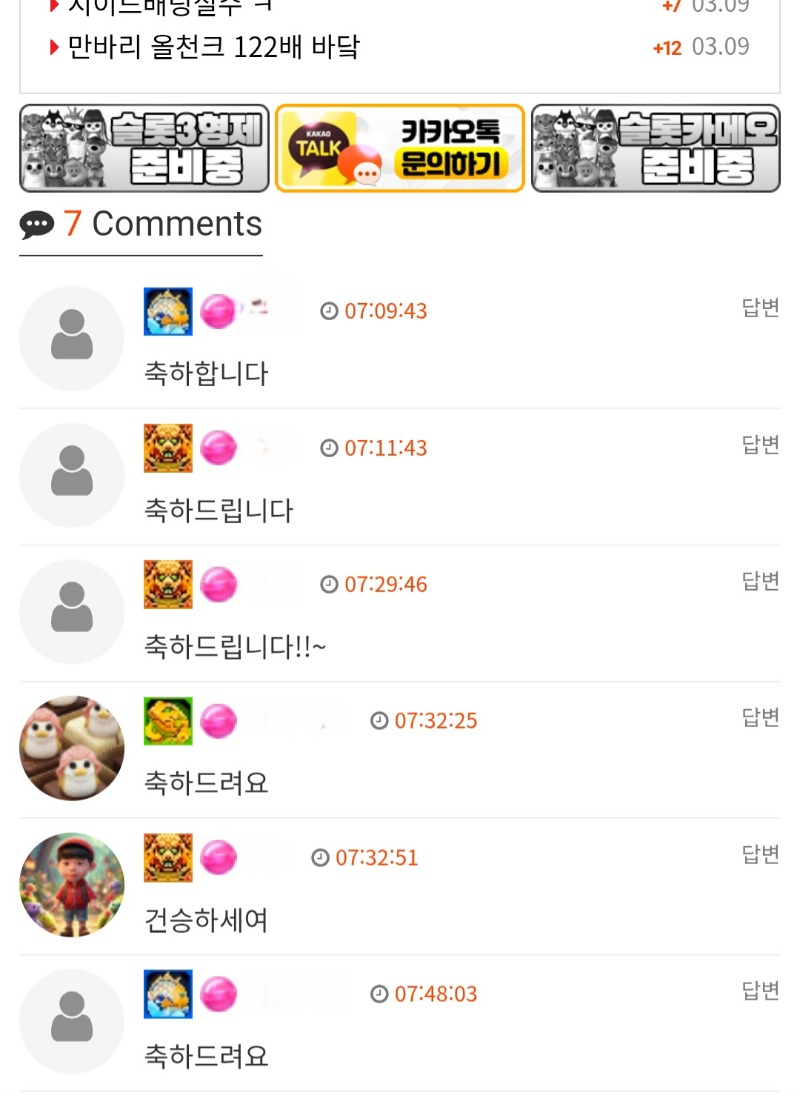
Task: Tap 답변 on the 07:32:25 comment
Action: click(760, 717)
